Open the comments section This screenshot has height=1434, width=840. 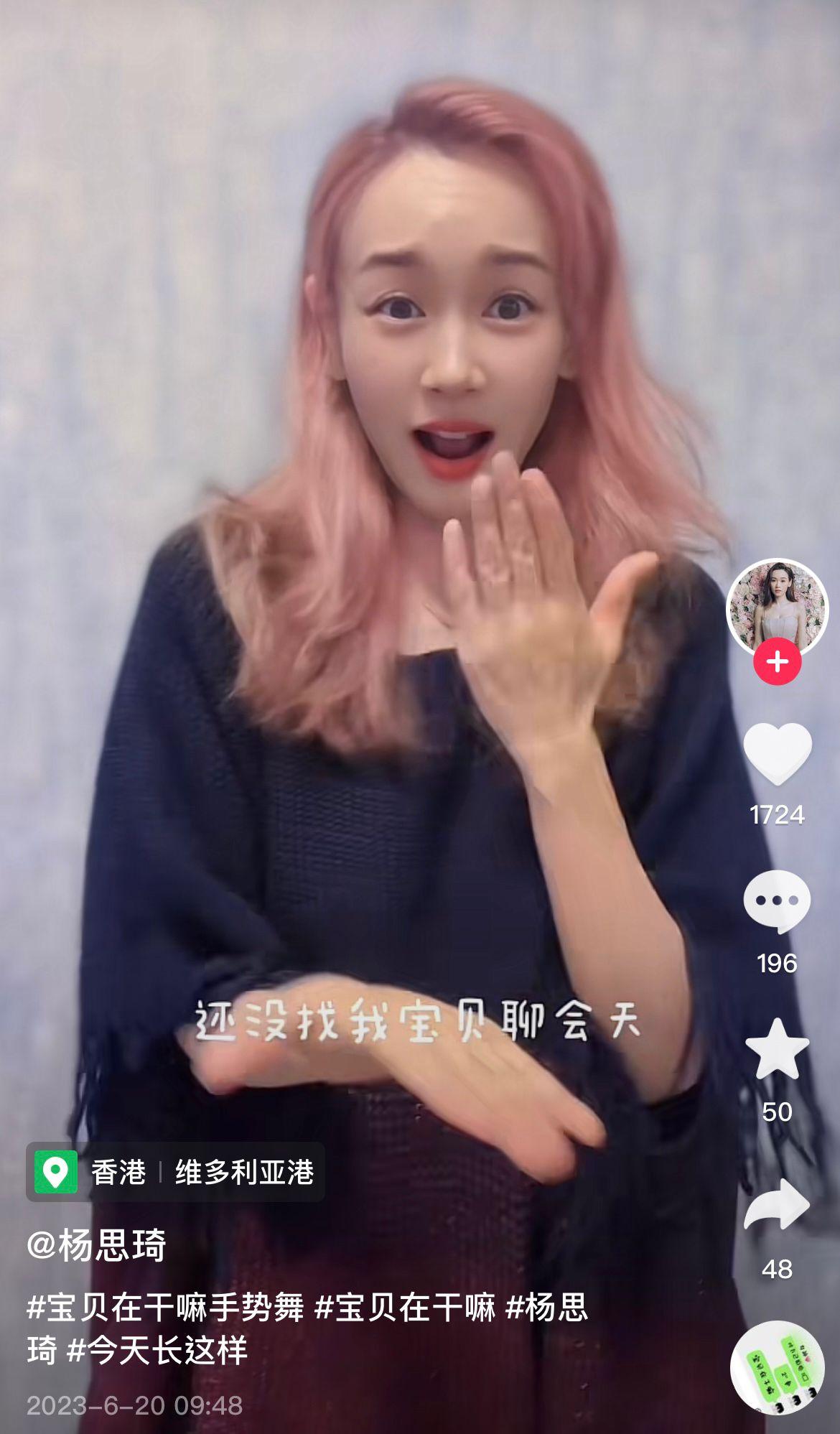(x=778, y=901)
